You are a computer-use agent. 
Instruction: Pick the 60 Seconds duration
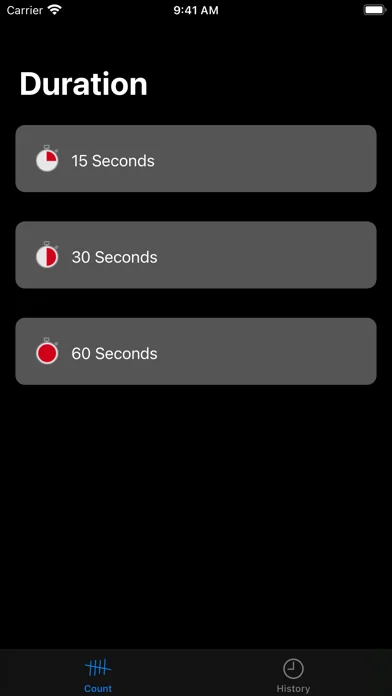[196, 351]
